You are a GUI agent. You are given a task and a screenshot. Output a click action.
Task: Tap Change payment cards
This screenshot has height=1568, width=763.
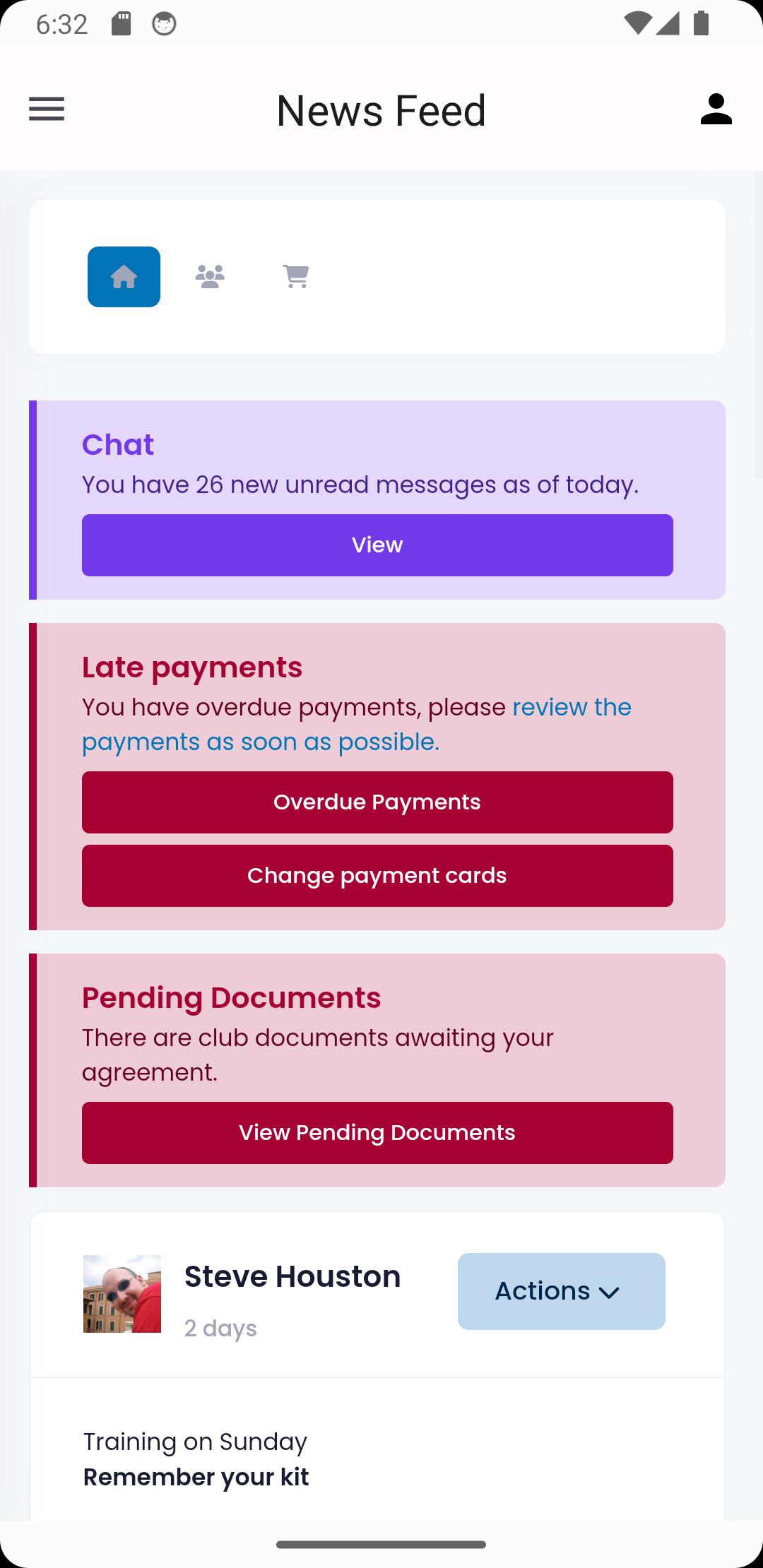point(377,876)
